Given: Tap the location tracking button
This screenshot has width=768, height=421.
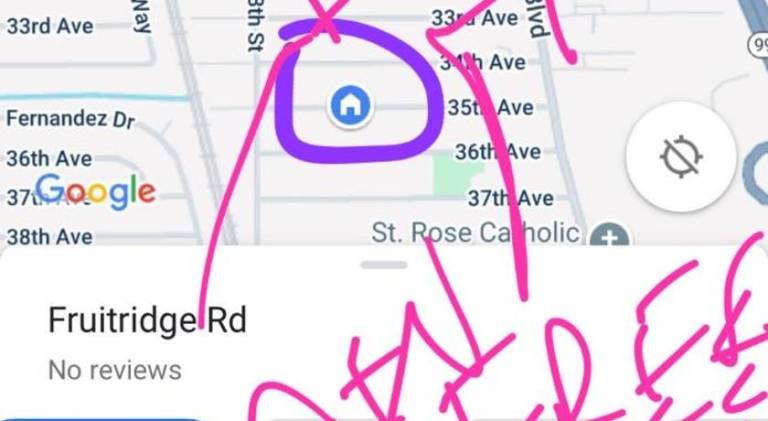Looking at the screenshot, I should pos(680,157).
